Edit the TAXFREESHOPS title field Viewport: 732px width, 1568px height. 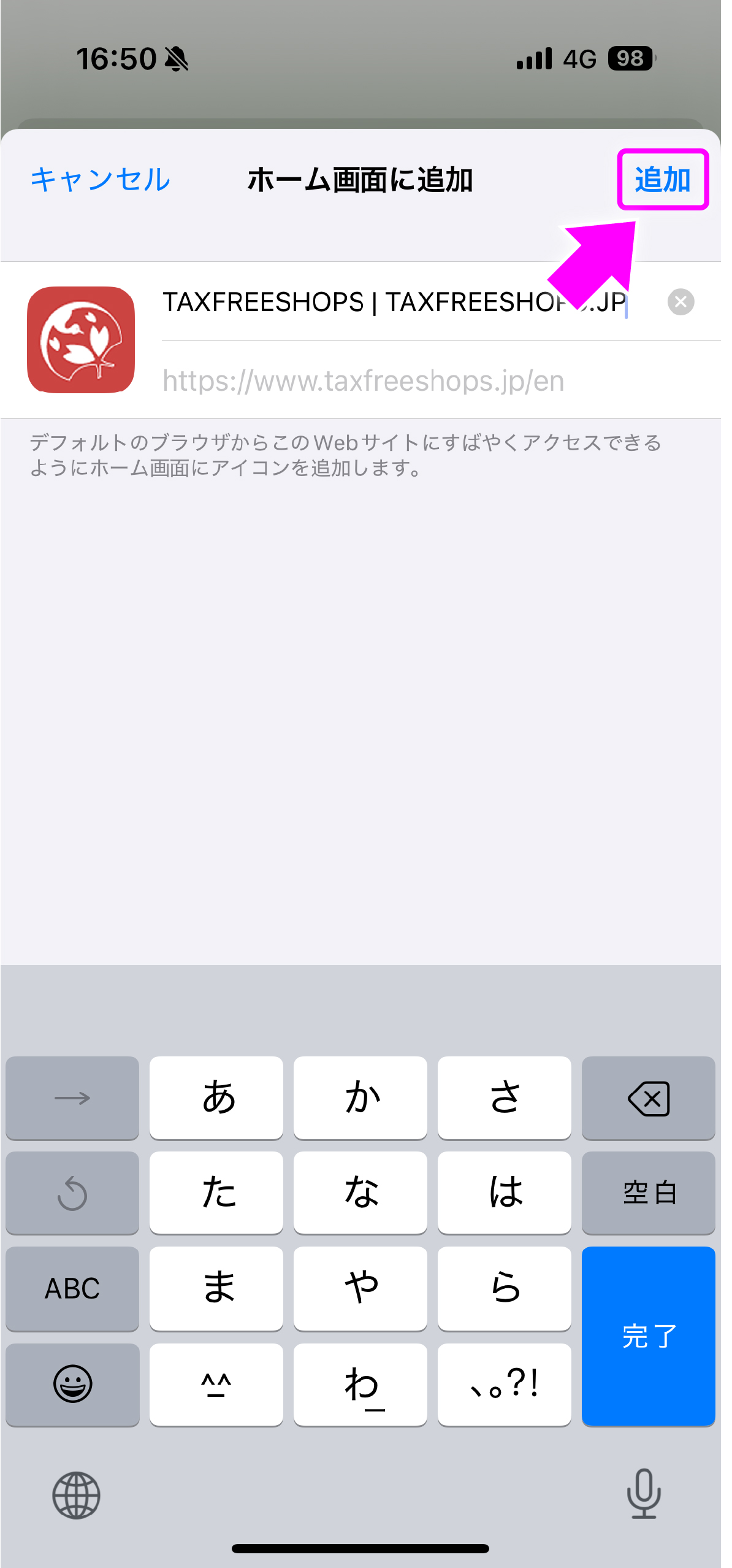pos(392,302)
